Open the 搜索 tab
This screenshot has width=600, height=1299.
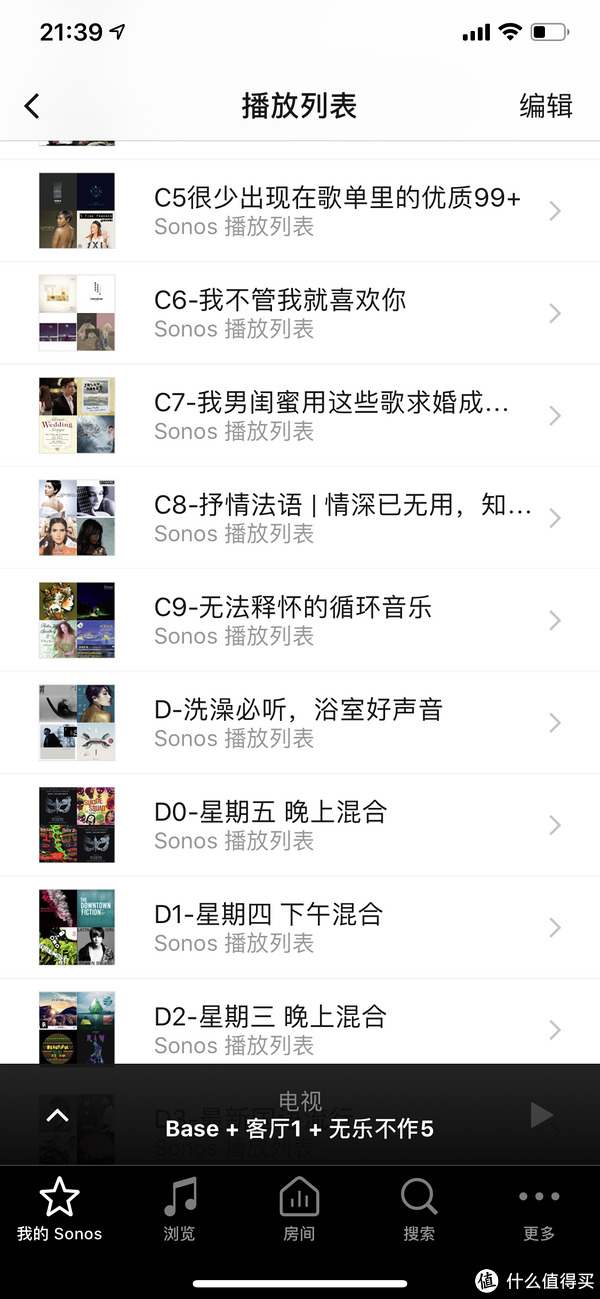click(419, 1209)
